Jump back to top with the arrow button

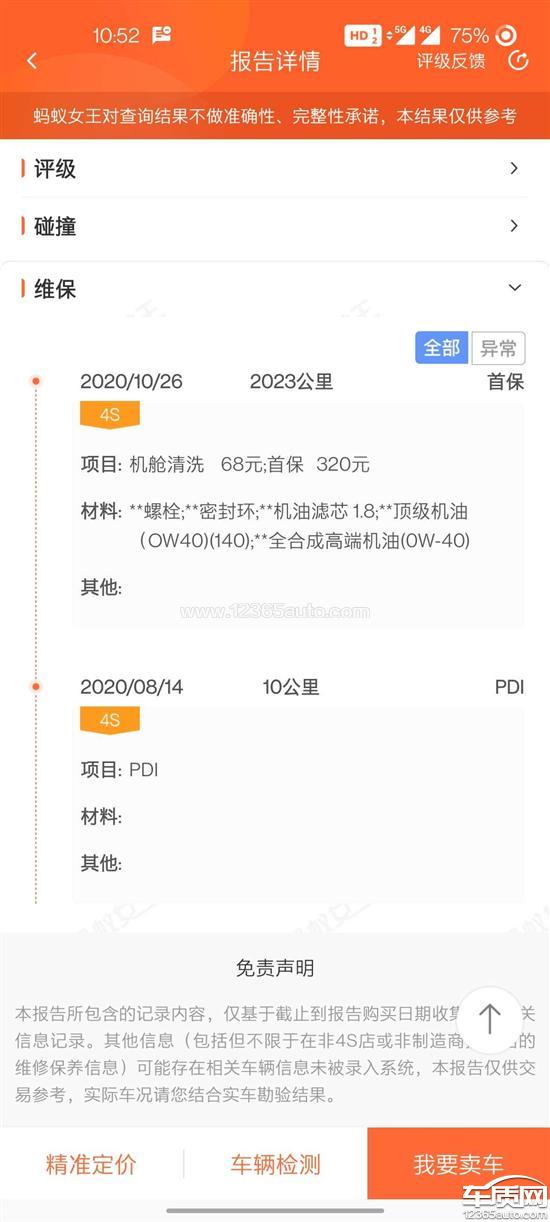click(489, 1019)
